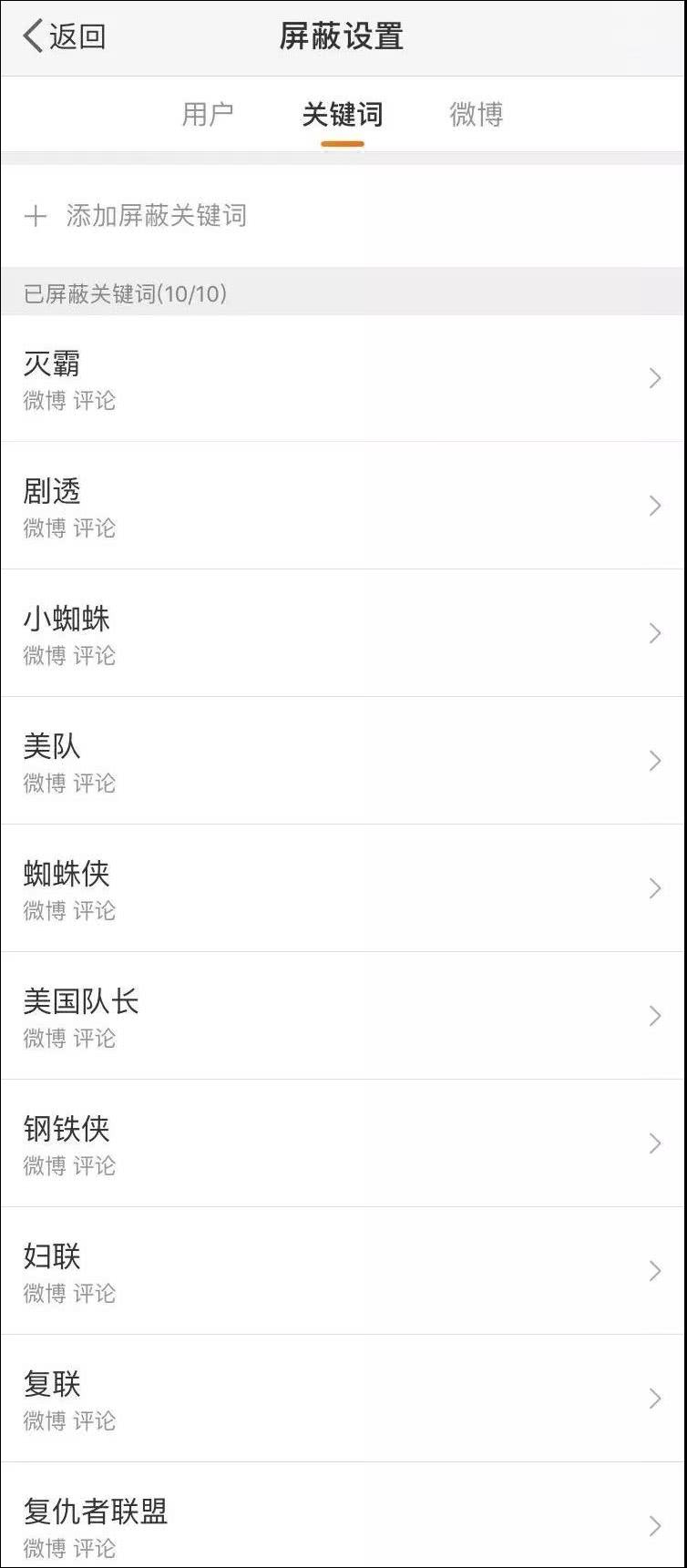Select the 关键词 tab
The width and height of the screenshot is (687, 1568).
[x=343, y=114]
